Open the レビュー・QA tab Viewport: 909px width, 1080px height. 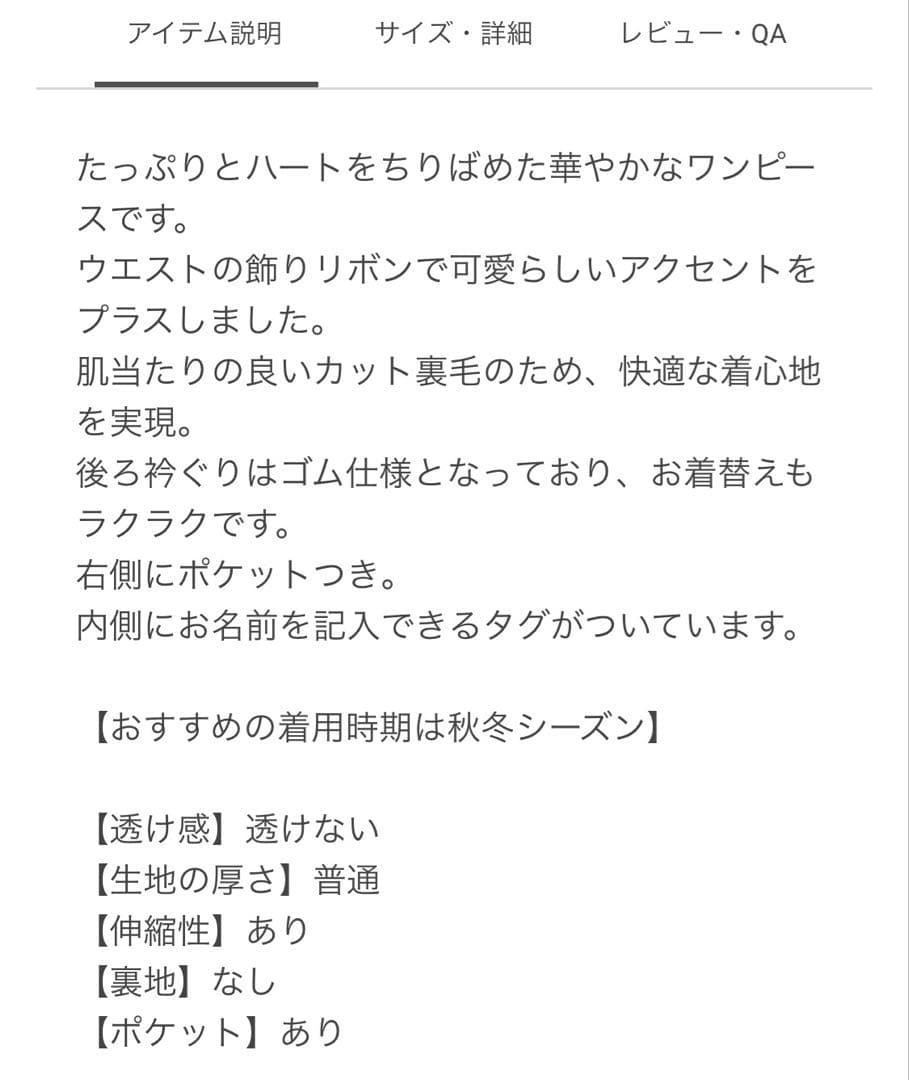point(703,34)
